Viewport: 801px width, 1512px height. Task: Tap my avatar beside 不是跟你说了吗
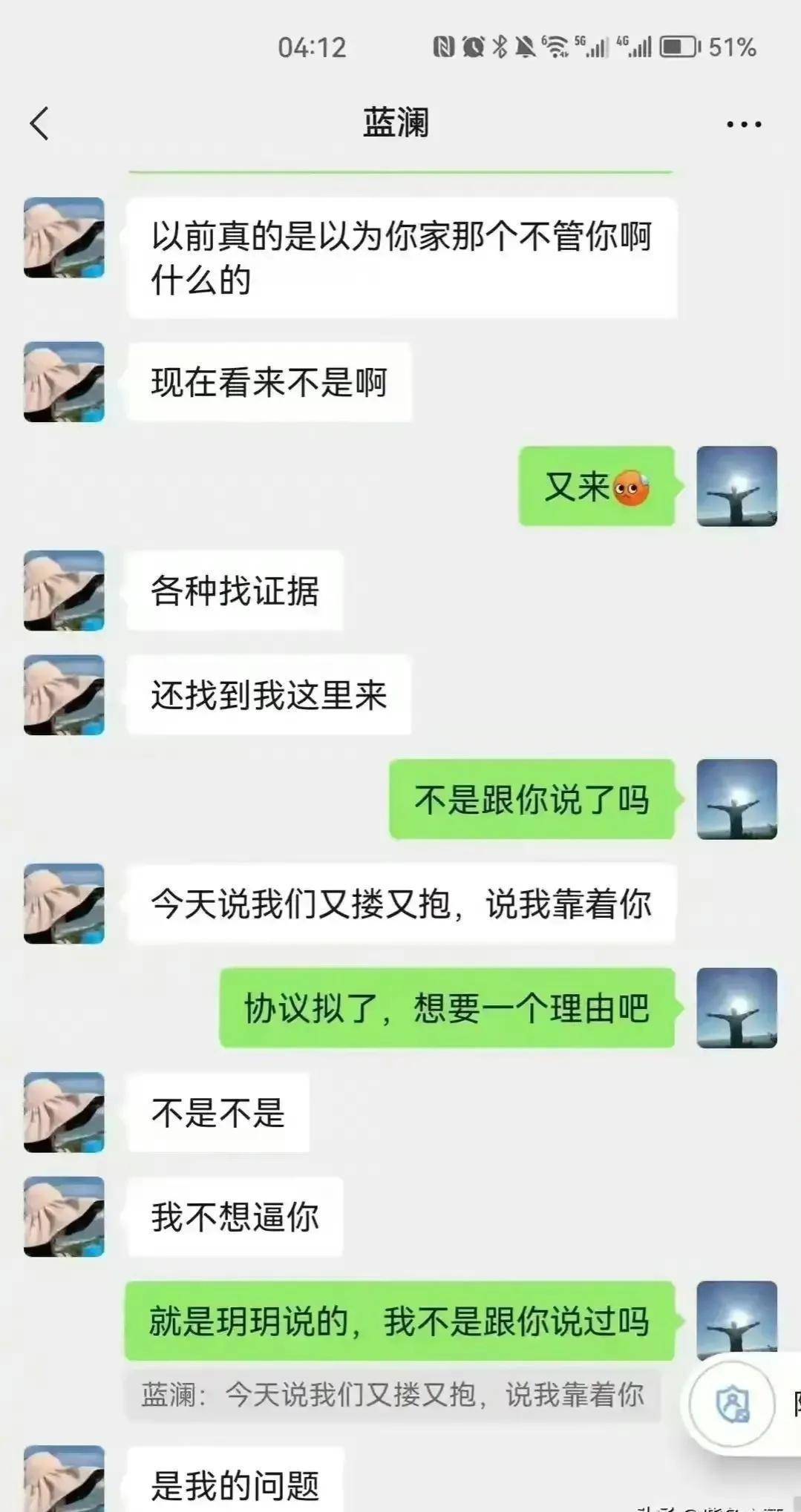[x=736, y=799]
